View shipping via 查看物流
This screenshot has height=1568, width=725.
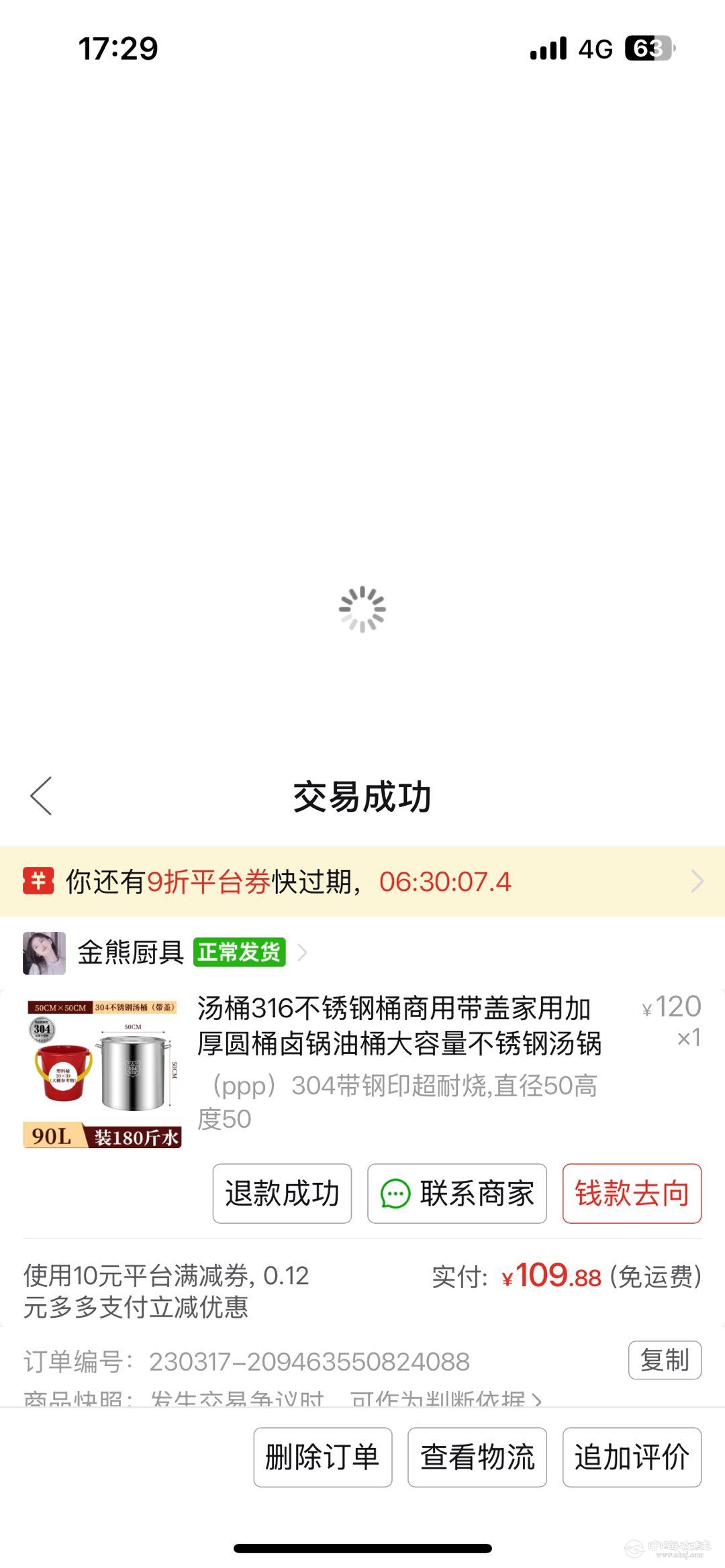point(477,1457)
